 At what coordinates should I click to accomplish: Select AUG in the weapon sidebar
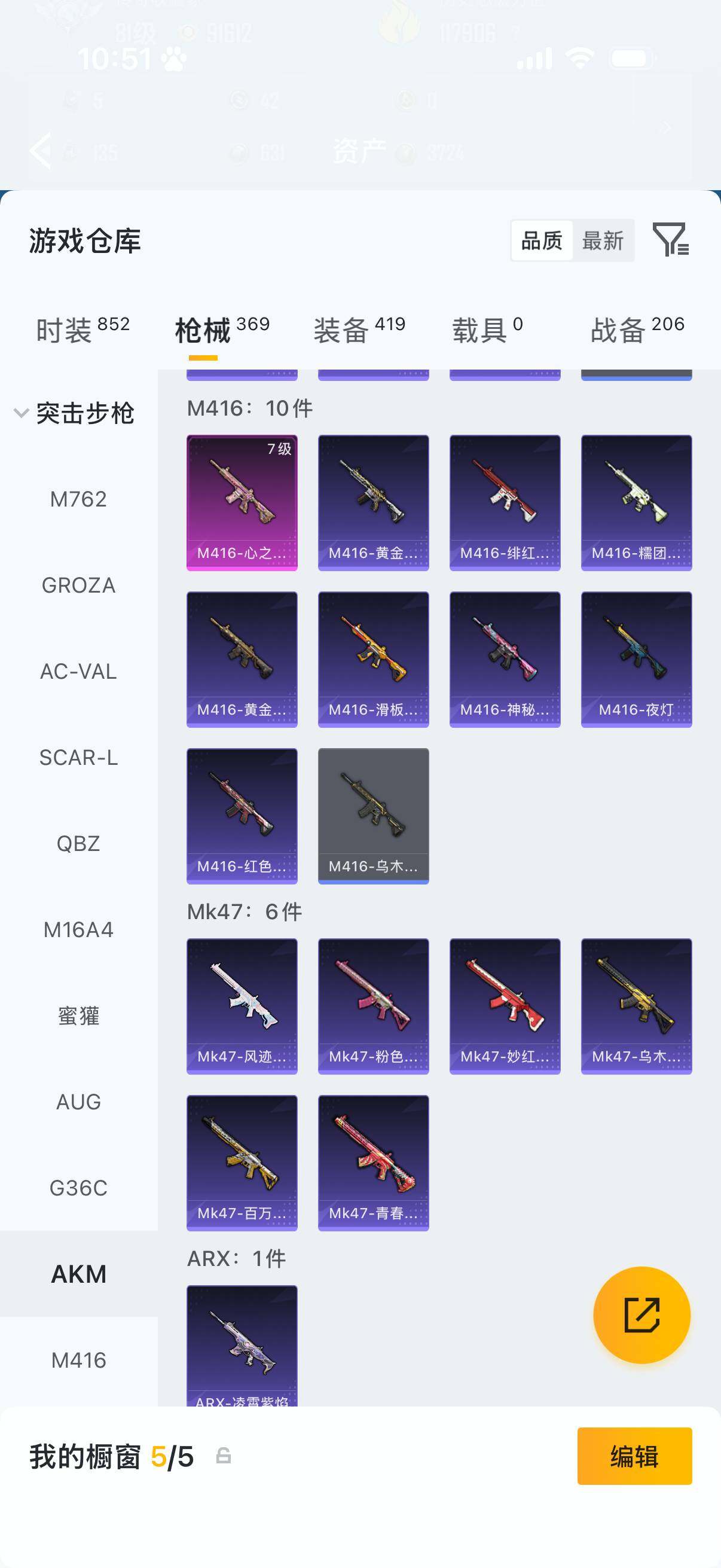78,1102
